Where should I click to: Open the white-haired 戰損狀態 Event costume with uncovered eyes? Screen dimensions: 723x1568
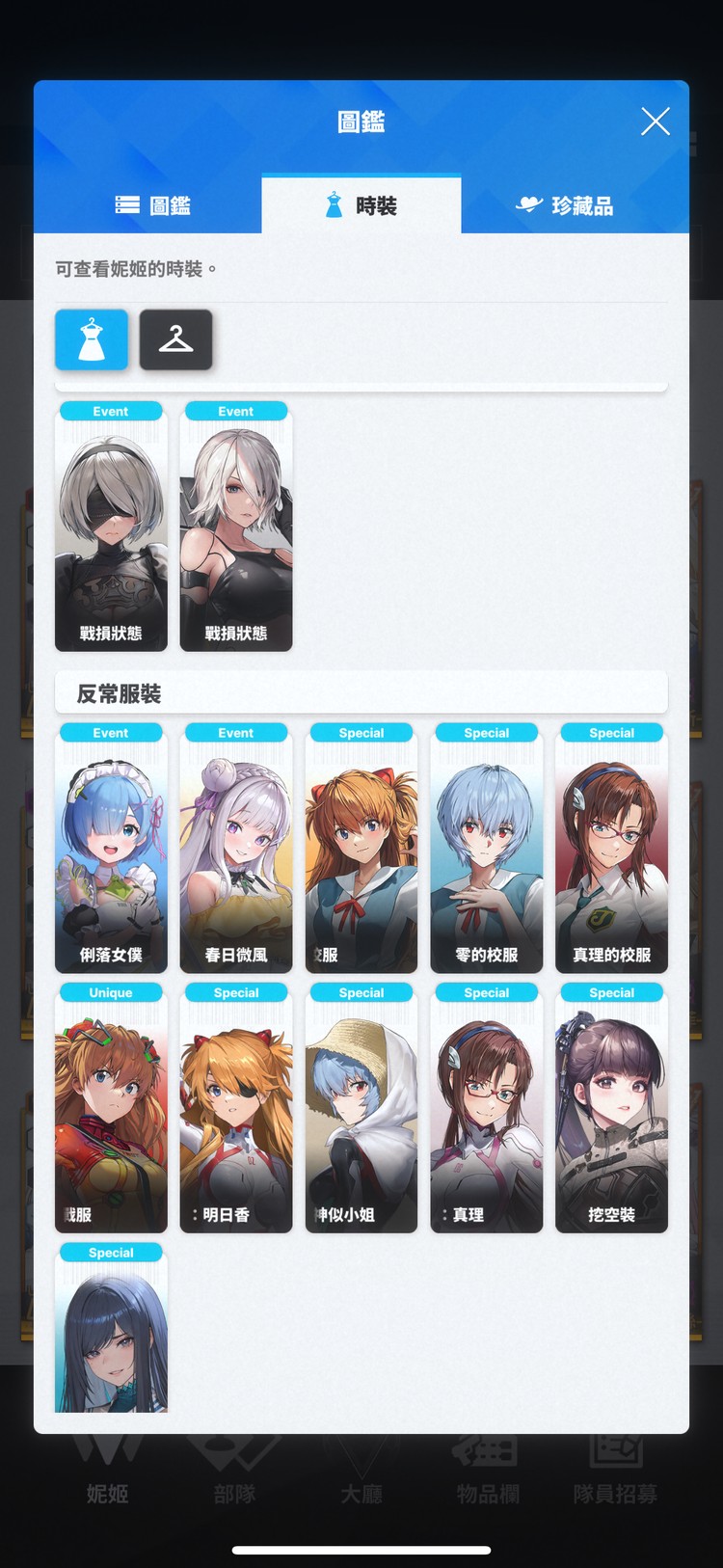tap(236, 527)
